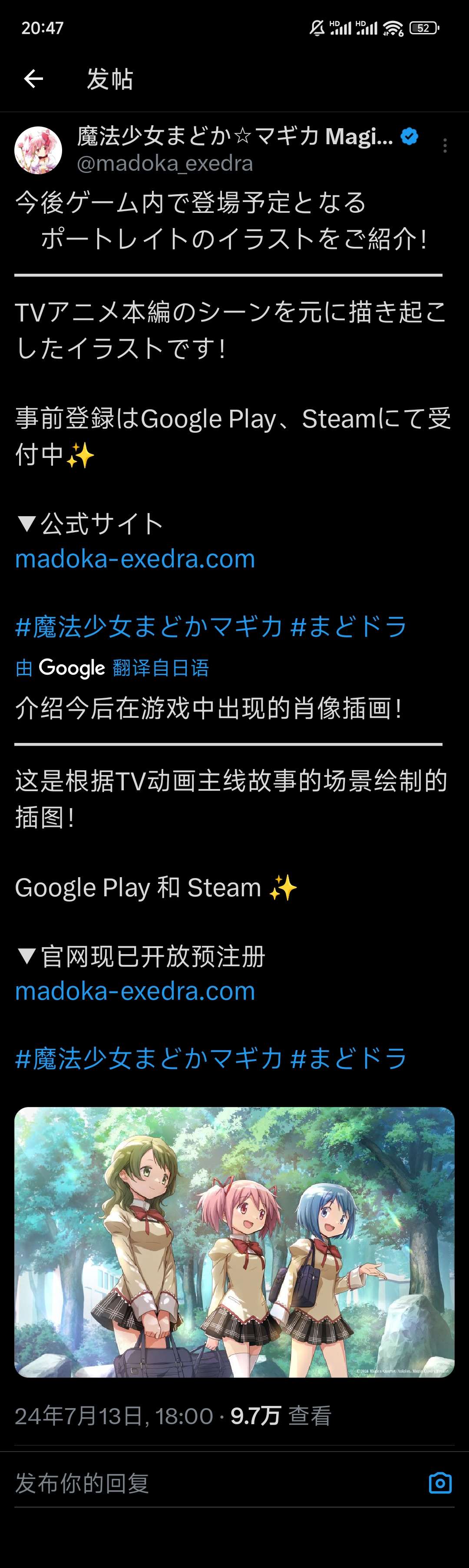Open the @madoka_exedra account name
The height and width of the screenshot is (1568, 469).
pos(165,164)
